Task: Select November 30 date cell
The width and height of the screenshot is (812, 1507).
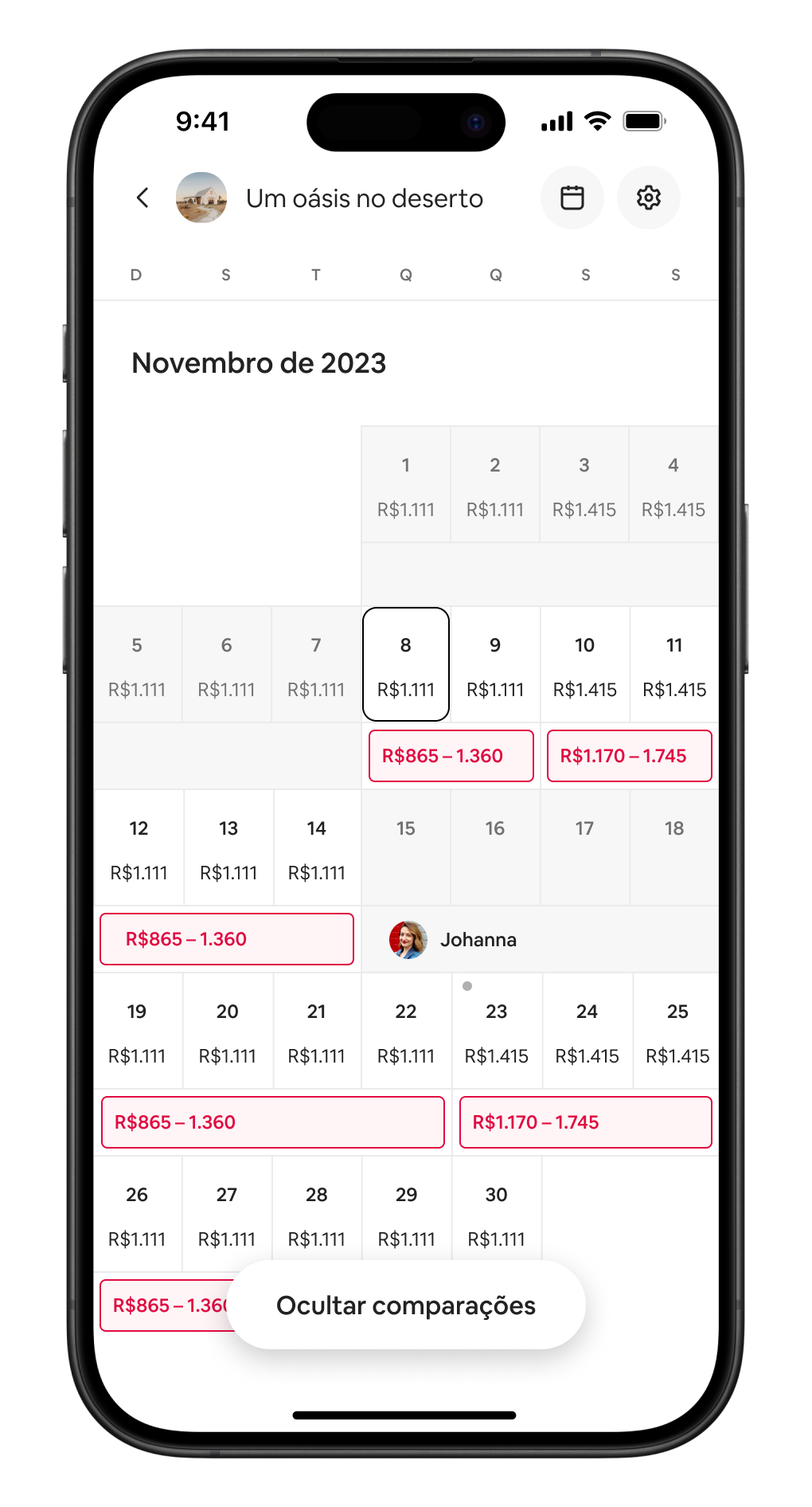Action: [x=497, y=1214]
